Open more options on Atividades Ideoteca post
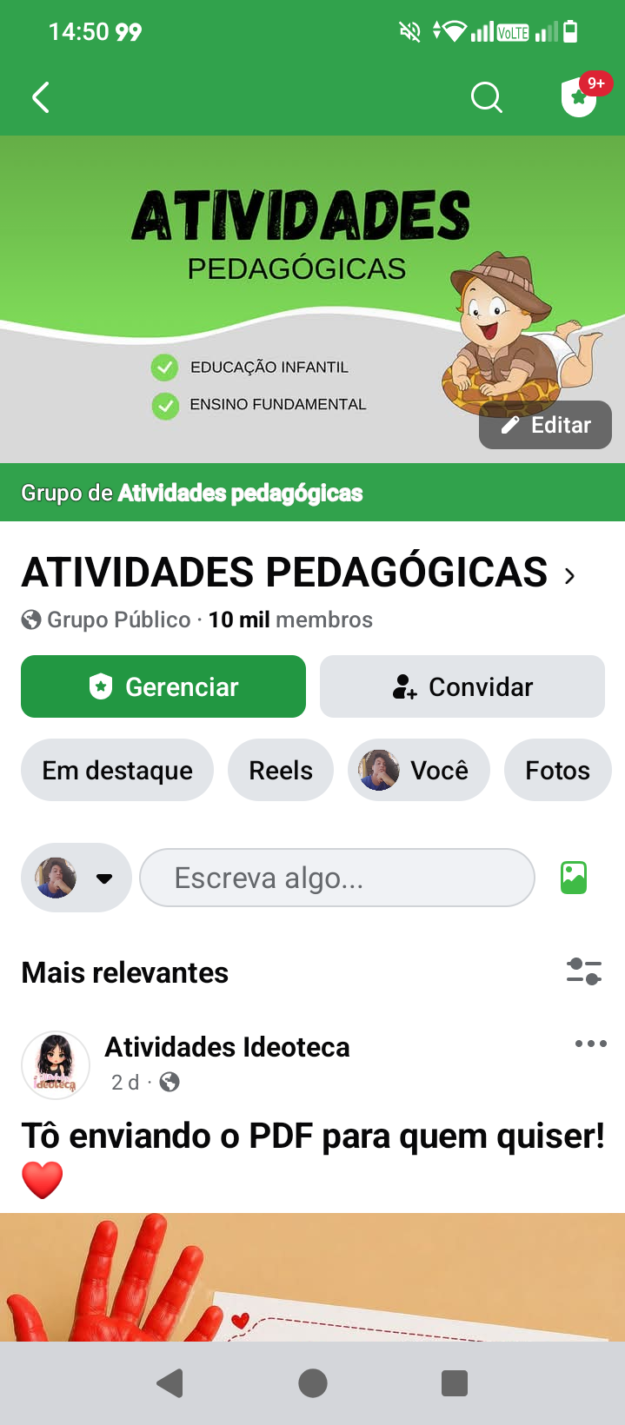The image size is (625, 1425). click(590, 1044)
